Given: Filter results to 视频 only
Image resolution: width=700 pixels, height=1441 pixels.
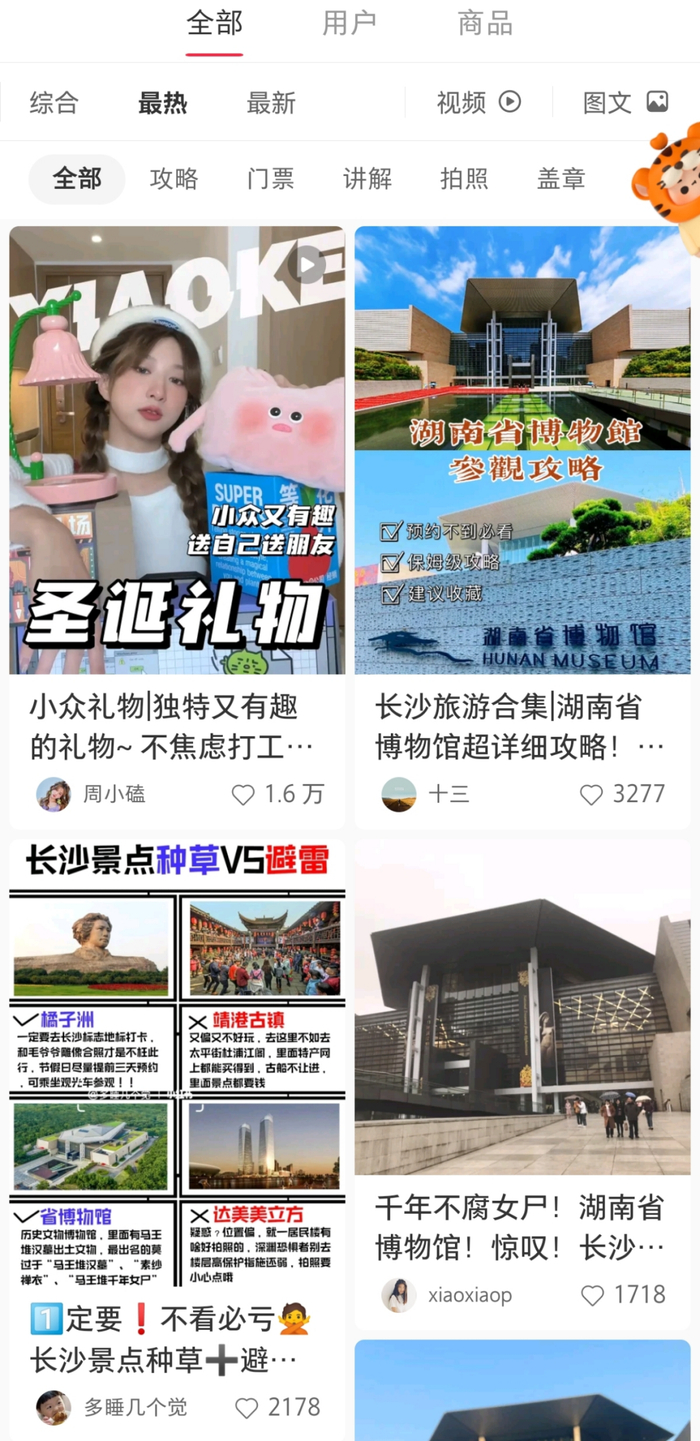Looking at the screenshot, I should (x=478, y=102).
